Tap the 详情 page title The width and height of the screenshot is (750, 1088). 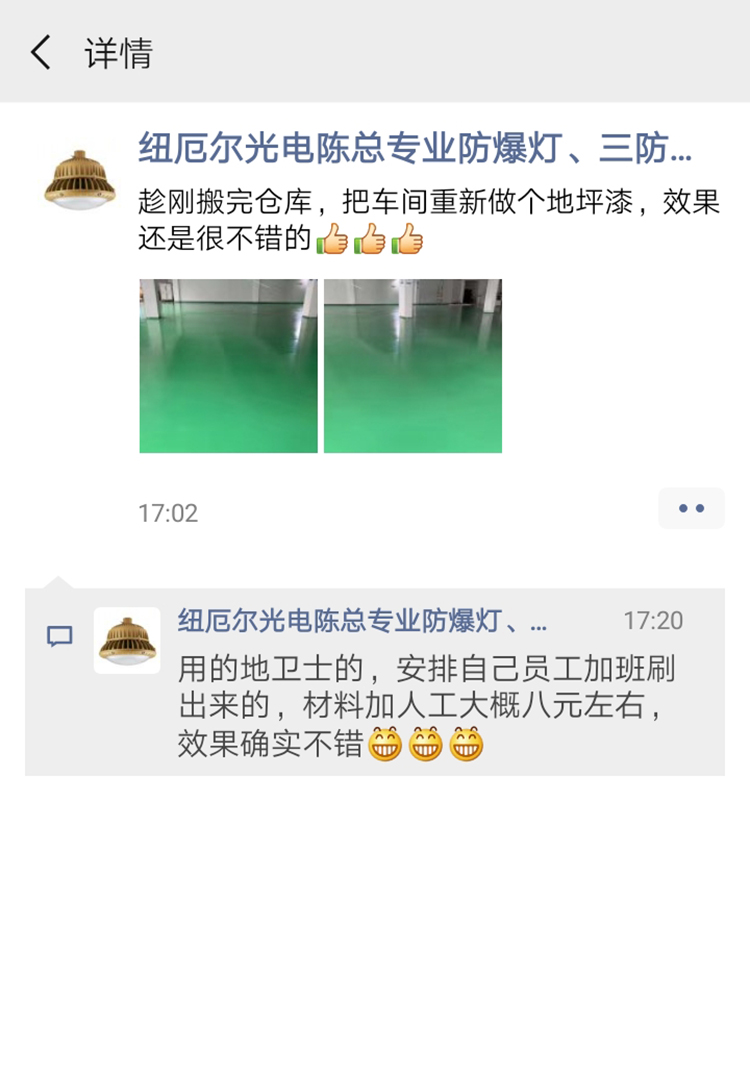pos(114,54)
